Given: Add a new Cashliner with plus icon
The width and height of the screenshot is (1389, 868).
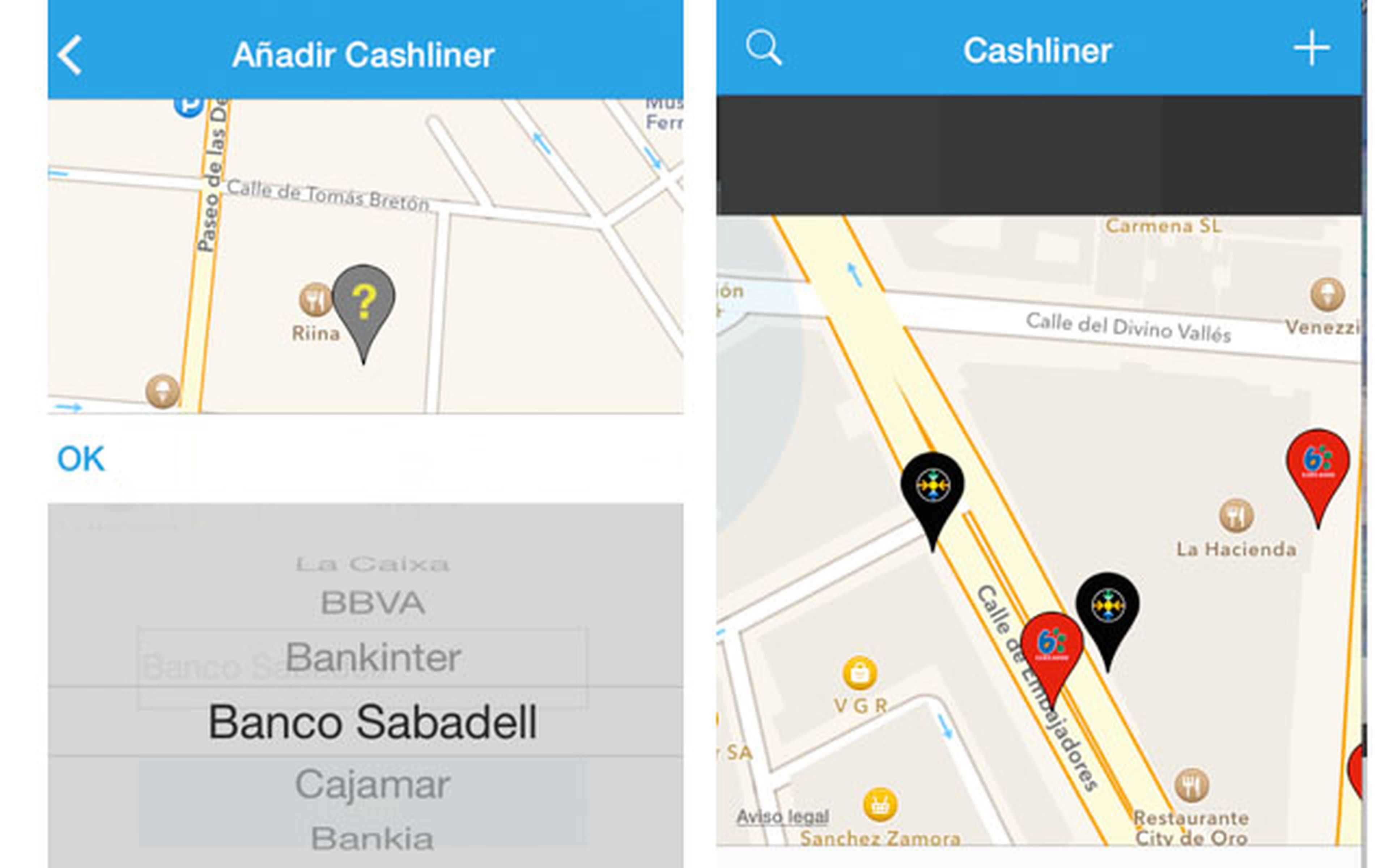Looking at the screenshot, I should tap(1312, 48).
